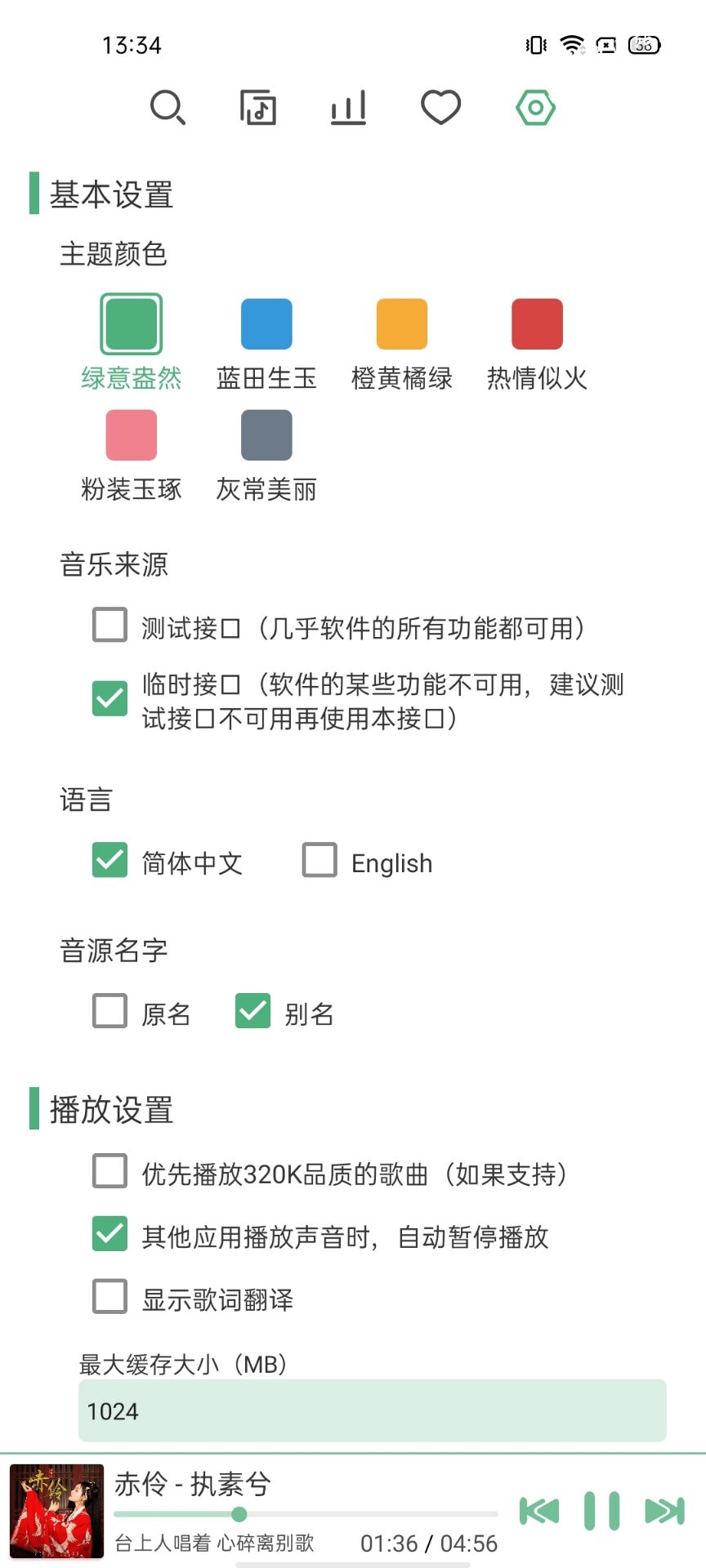706x1568 pixels.
Task: Choose the orange 橙黄橘绿 theme color
Action: pos(402,324)
